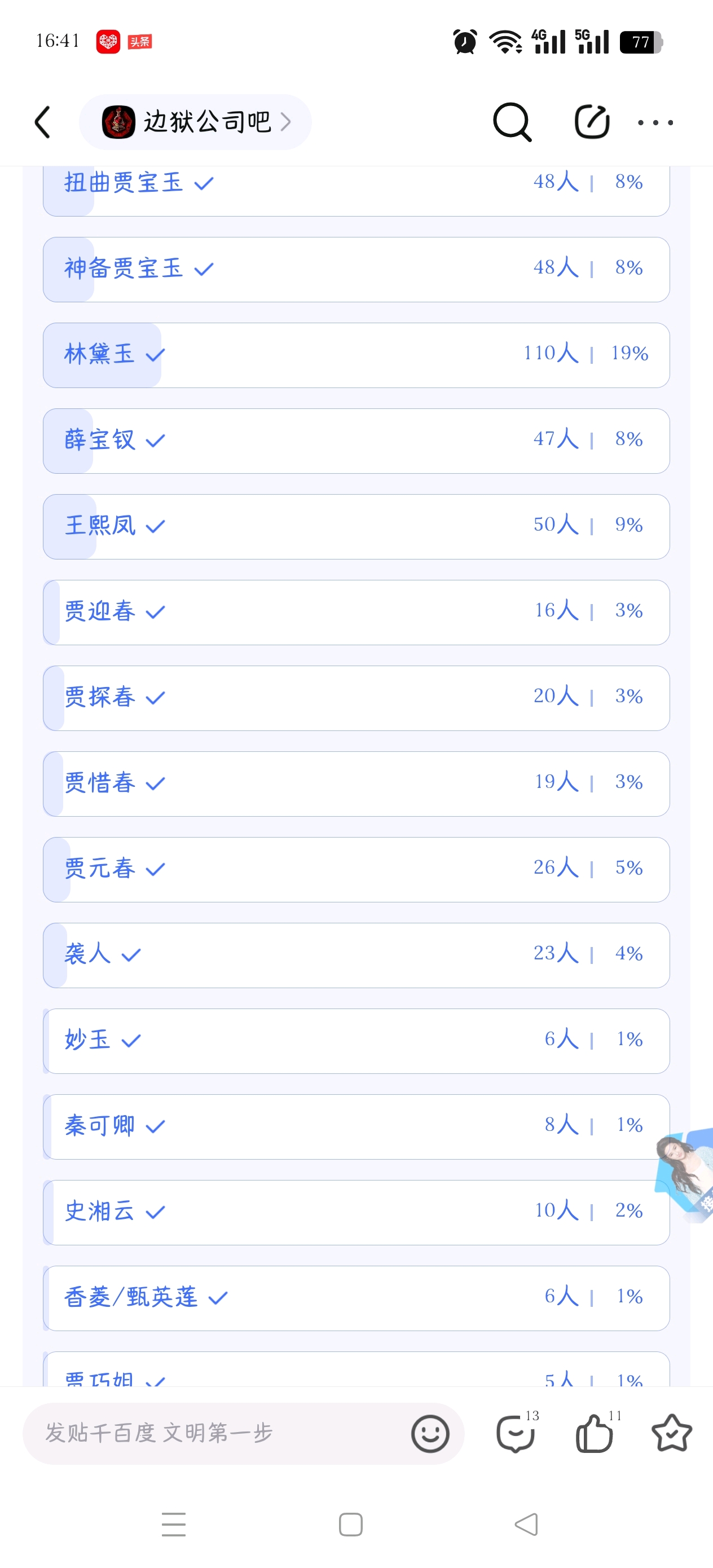Open the emoji picker smiley
The height and width of the screenshot is (1568, 713).
click(x=430, y=1433)
